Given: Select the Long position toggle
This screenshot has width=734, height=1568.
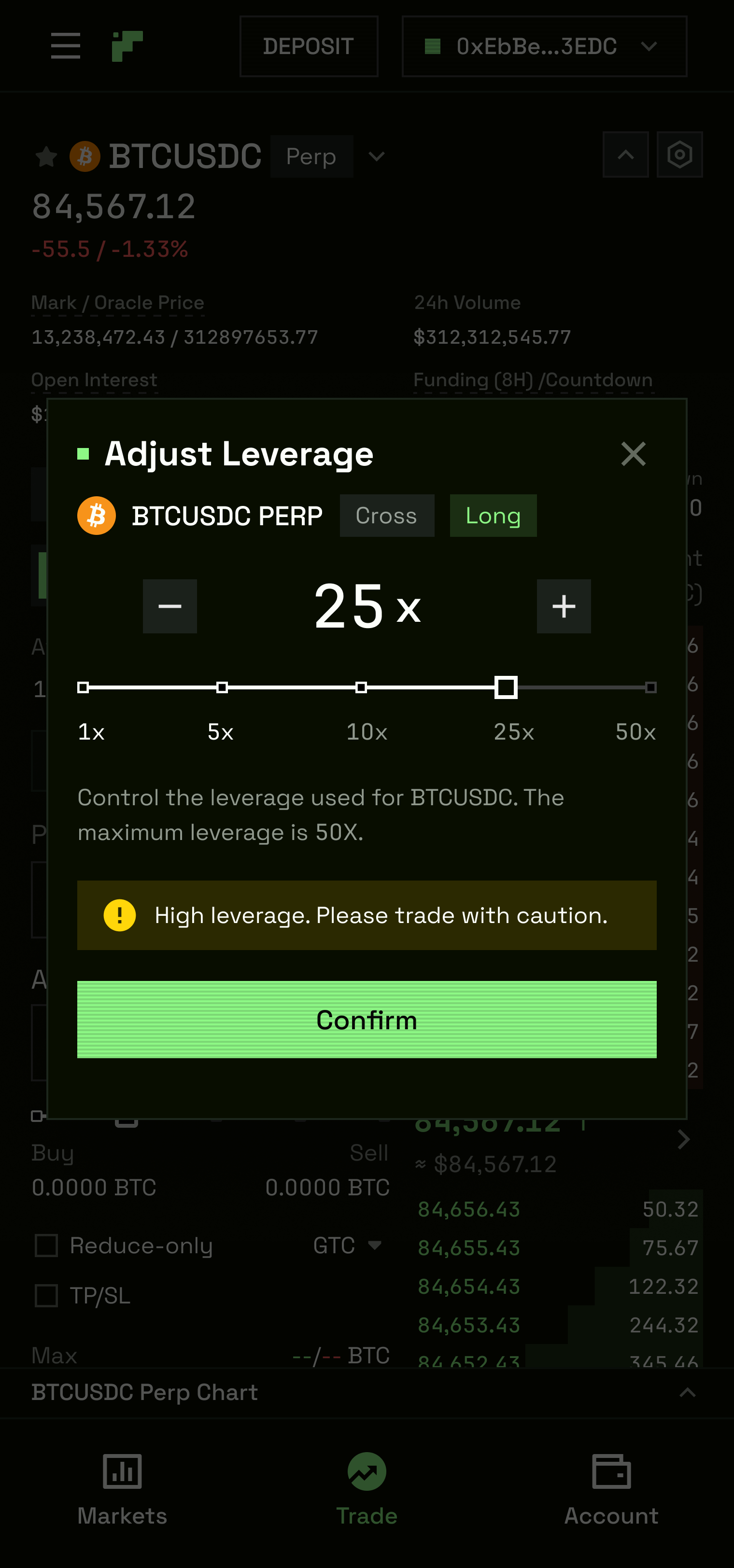Looking at the screenshot, I should [x=493, y=516].
